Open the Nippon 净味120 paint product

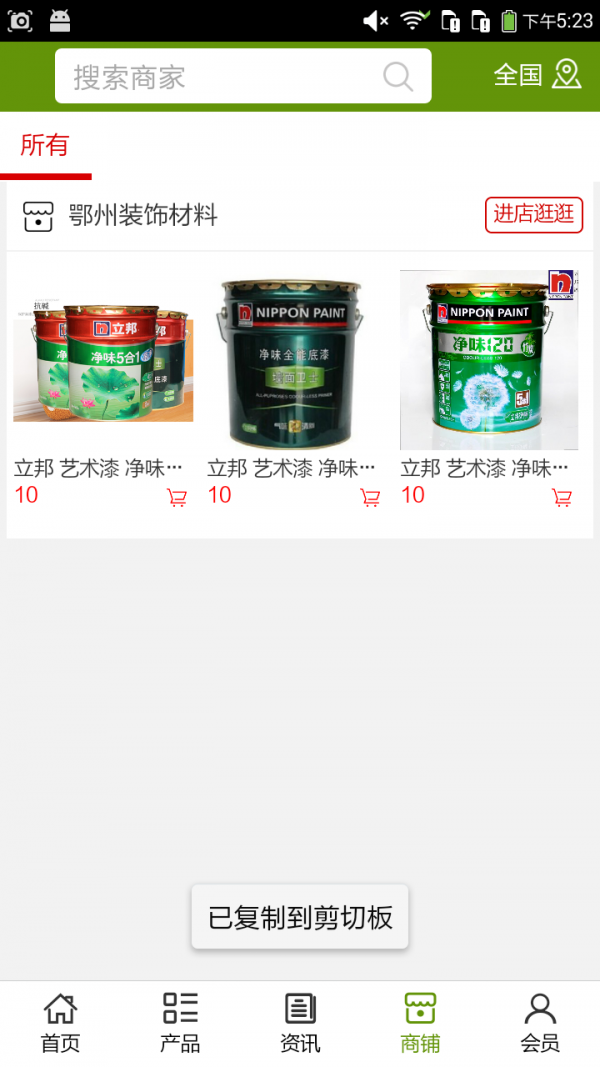pyautogui.click(x=489, y=360)
